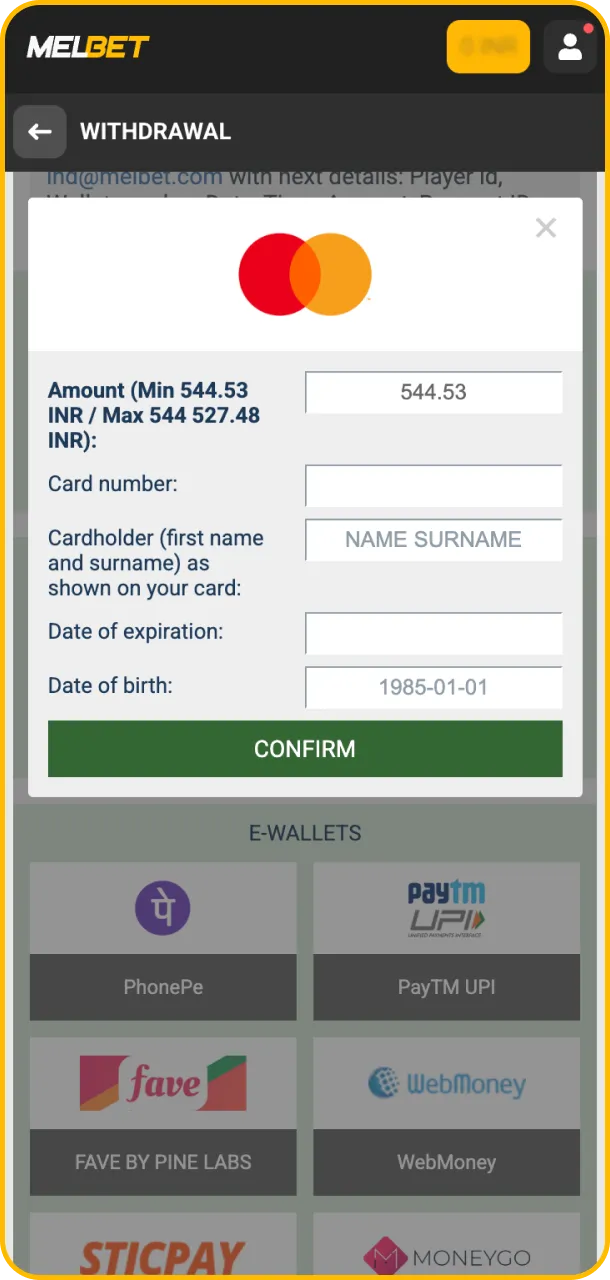
Task: Confirm the withdrawal request
Action: click(305, 749)
